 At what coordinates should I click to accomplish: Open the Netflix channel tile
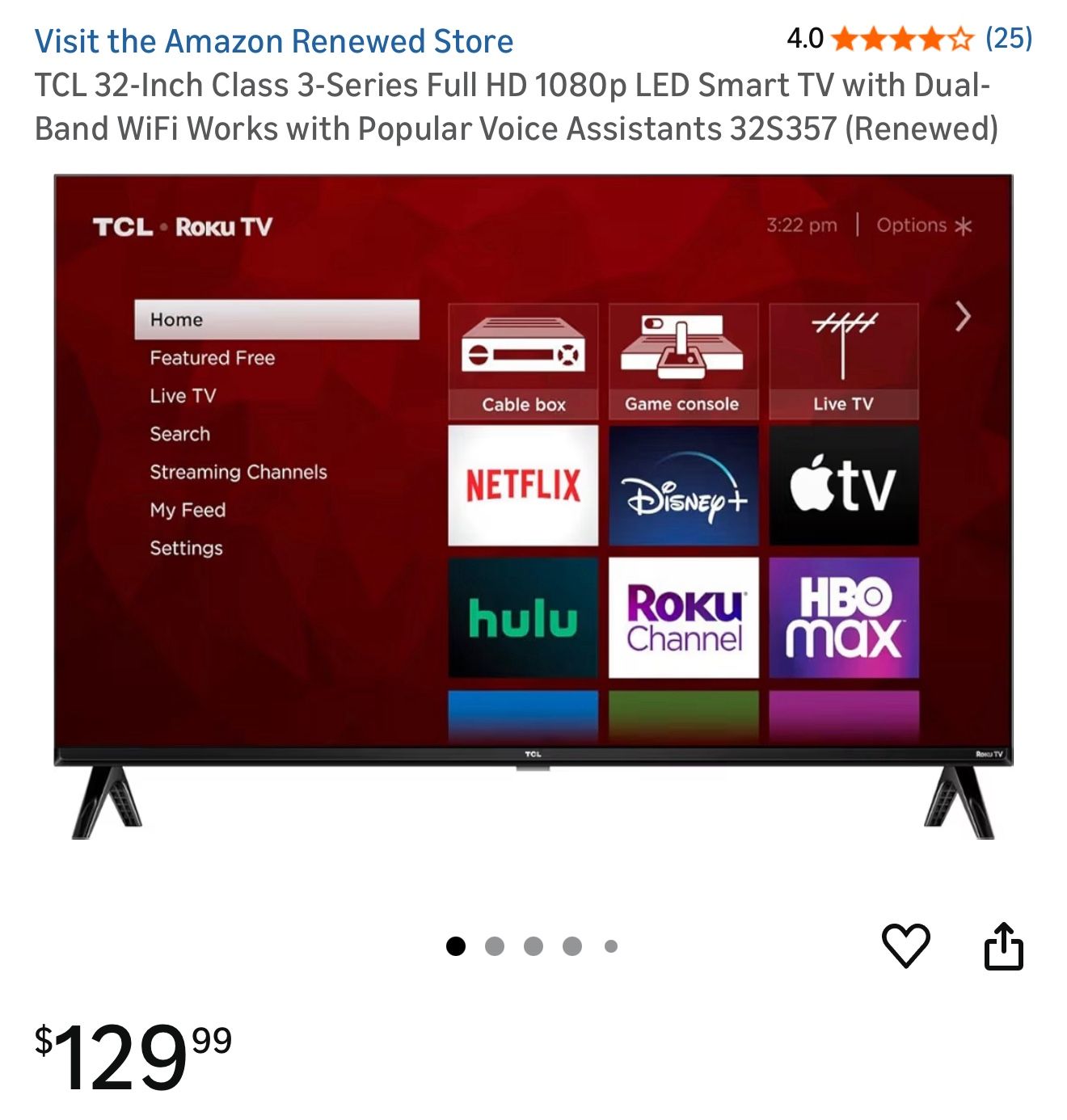[522, 486]
